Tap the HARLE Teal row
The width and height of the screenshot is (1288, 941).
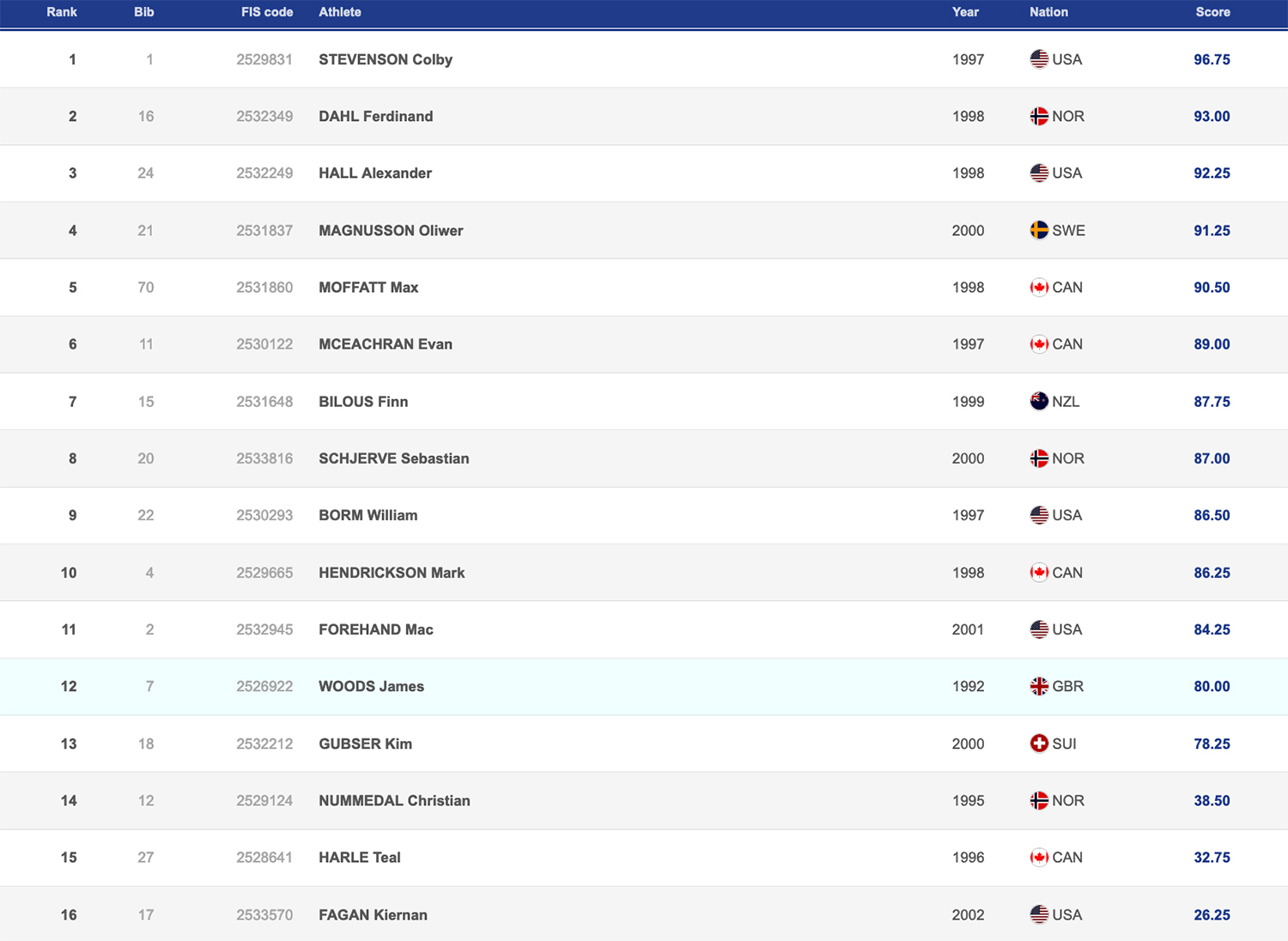[360, 857]
